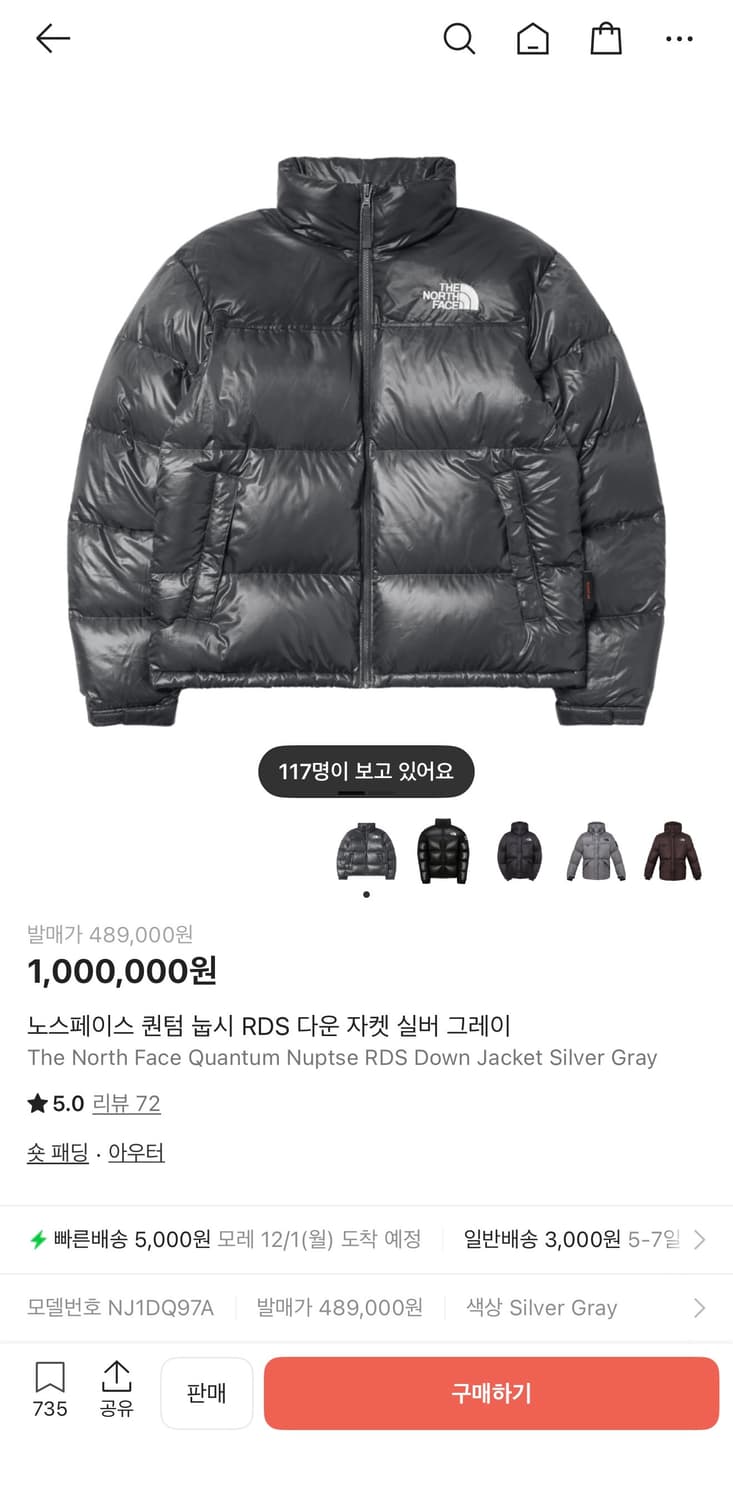Open the shopping bag icon
Viewport: 733px width, 1500px height.
point(606,39)
